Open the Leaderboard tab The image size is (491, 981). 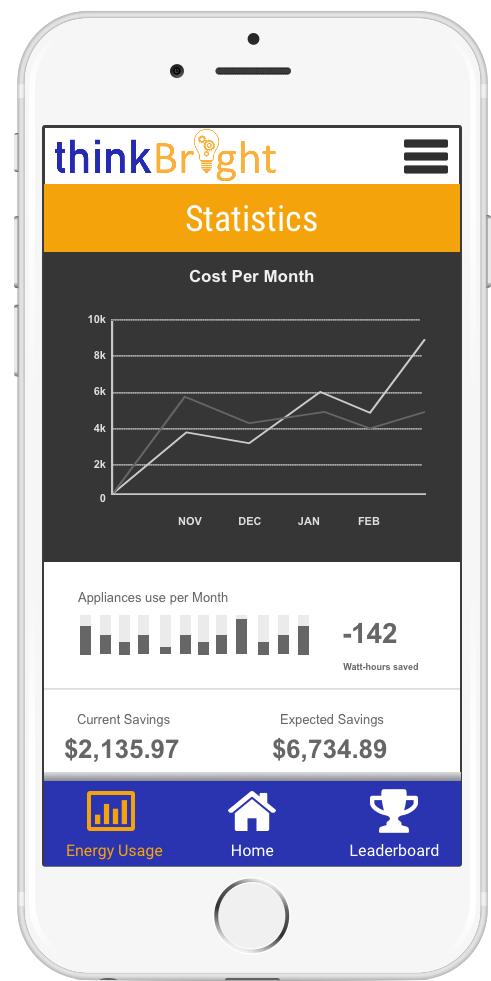[x=394, y=824]
